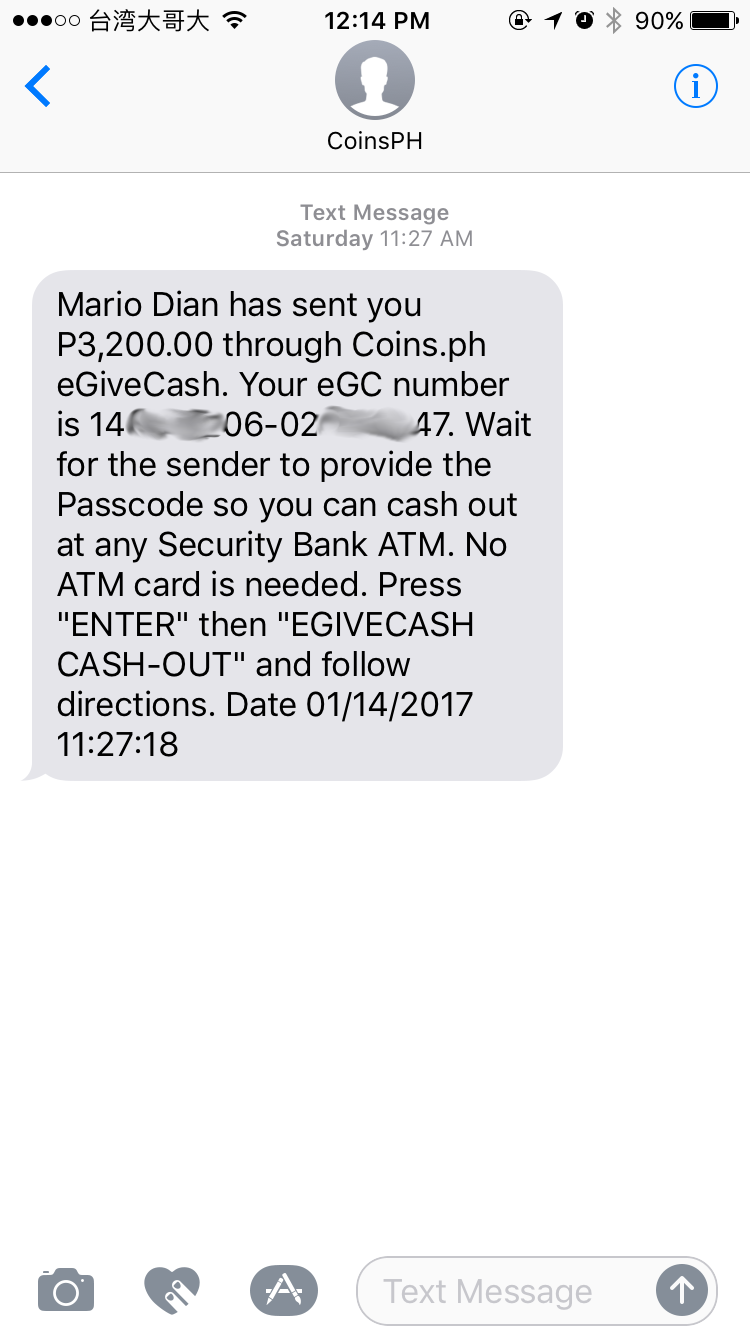
Task: Go back to the messages list
Action: [38, 87]
